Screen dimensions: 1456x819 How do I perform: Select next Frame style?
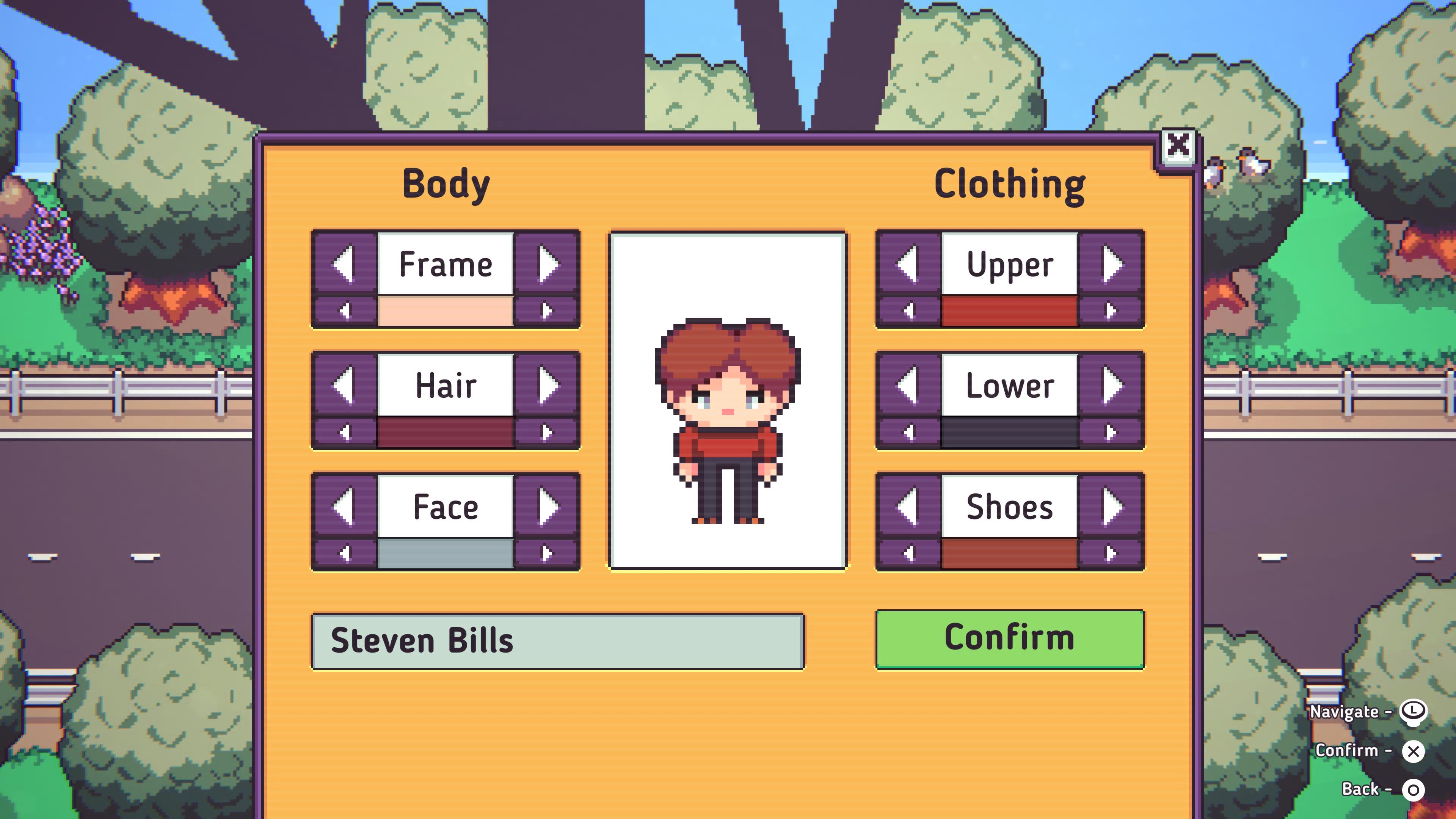pos(547,264)
